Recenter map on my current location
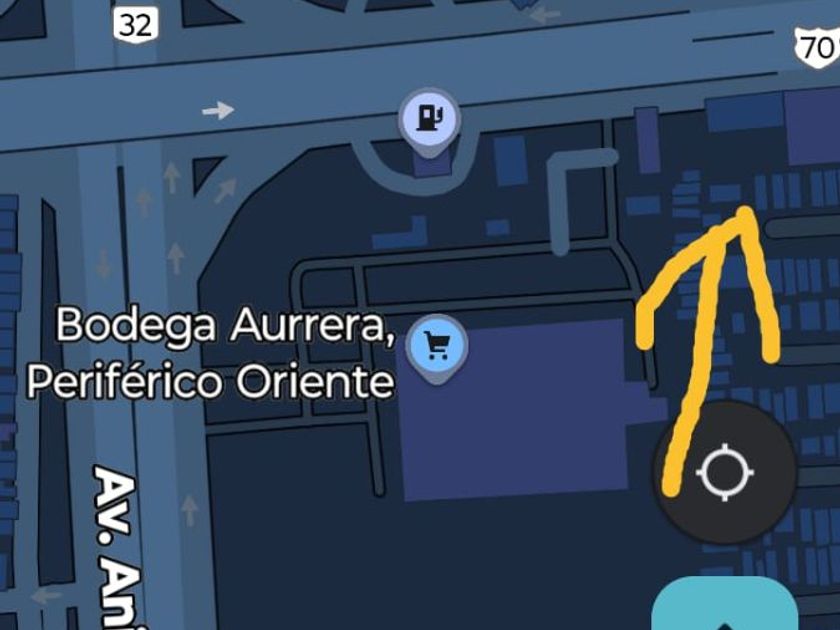The height and width of the screenshot is (630, 840). click(725, 472)
